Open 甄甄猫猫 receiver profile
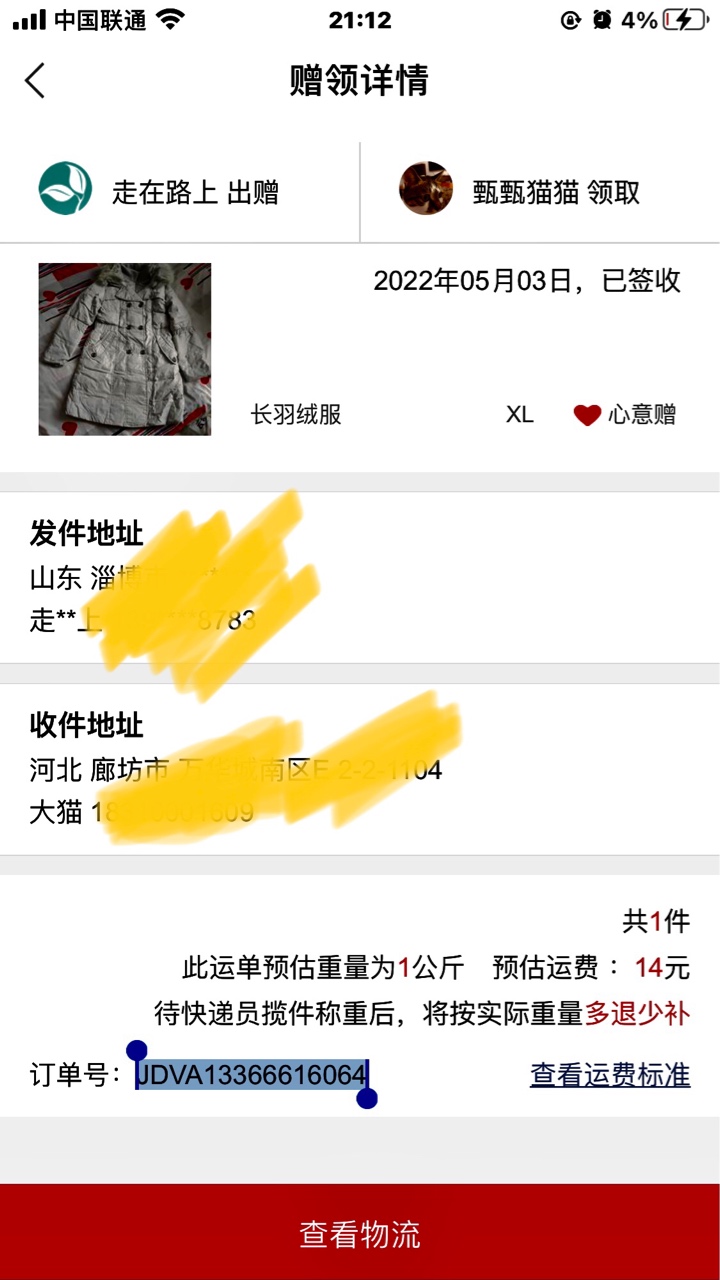The height and width of the screenshot is (1280, 720). tap(520, 191)
